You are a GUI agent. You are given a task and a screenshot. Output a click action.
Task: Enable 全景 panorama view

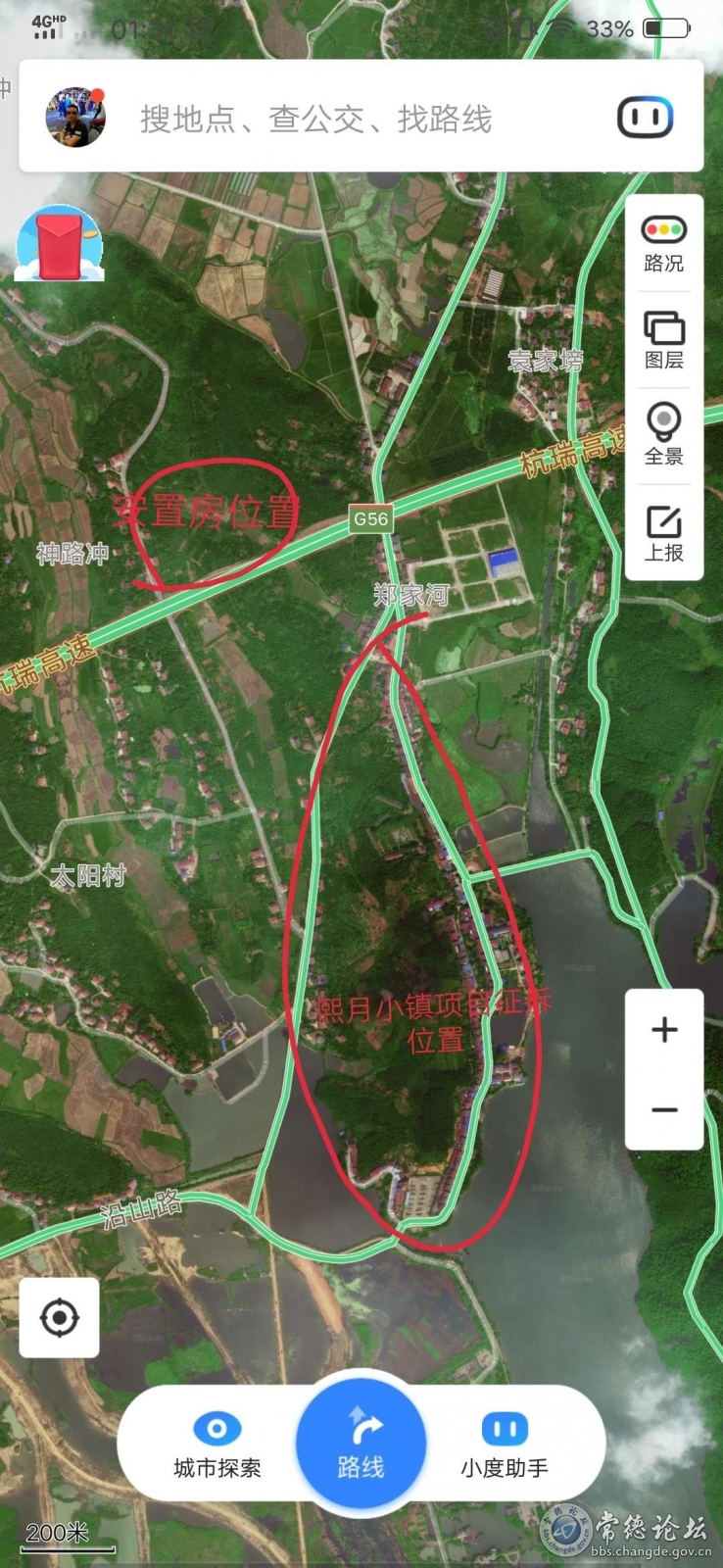(663, 435)
